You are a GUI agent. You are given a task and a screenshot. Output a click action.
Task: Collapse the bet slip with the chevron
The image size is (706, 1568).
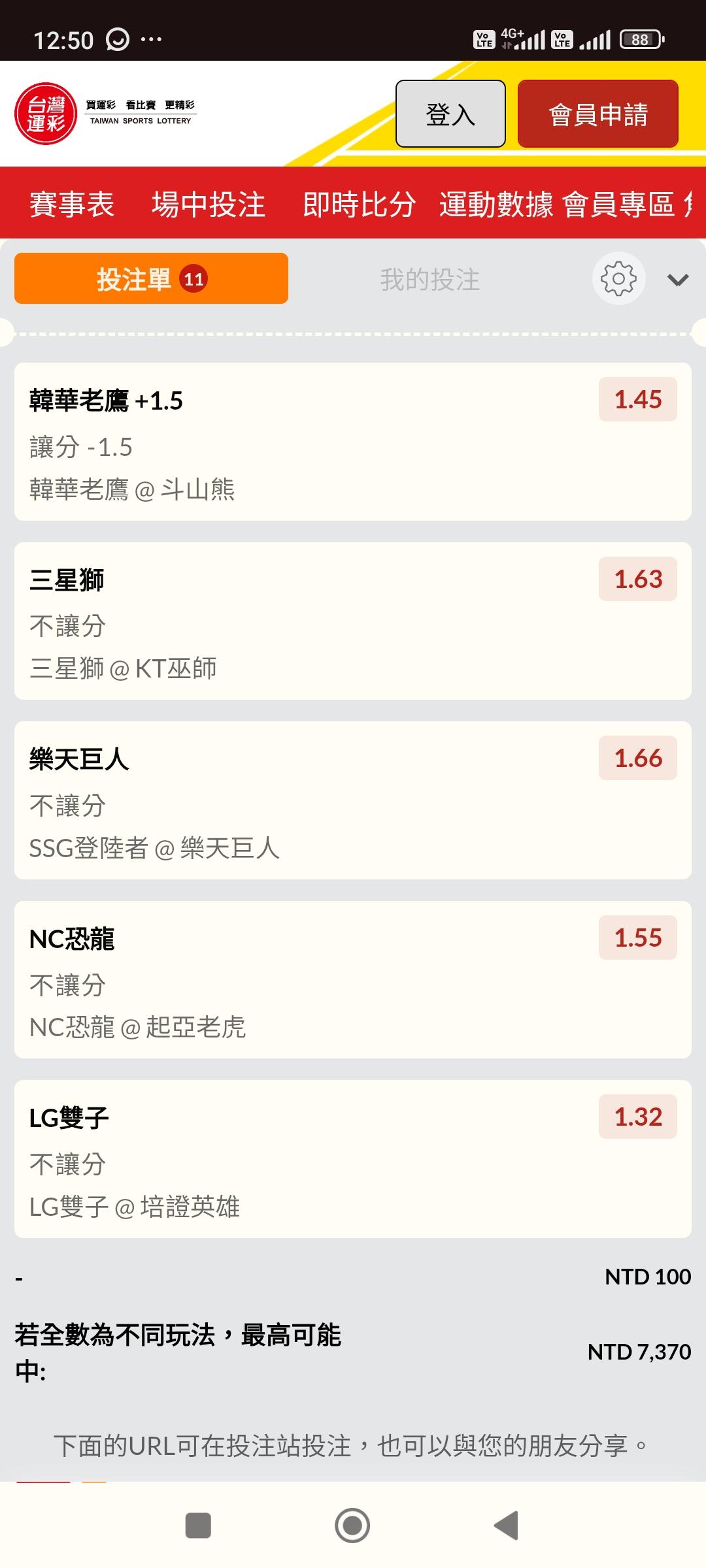pyautogui.click(x=678, y=280)
